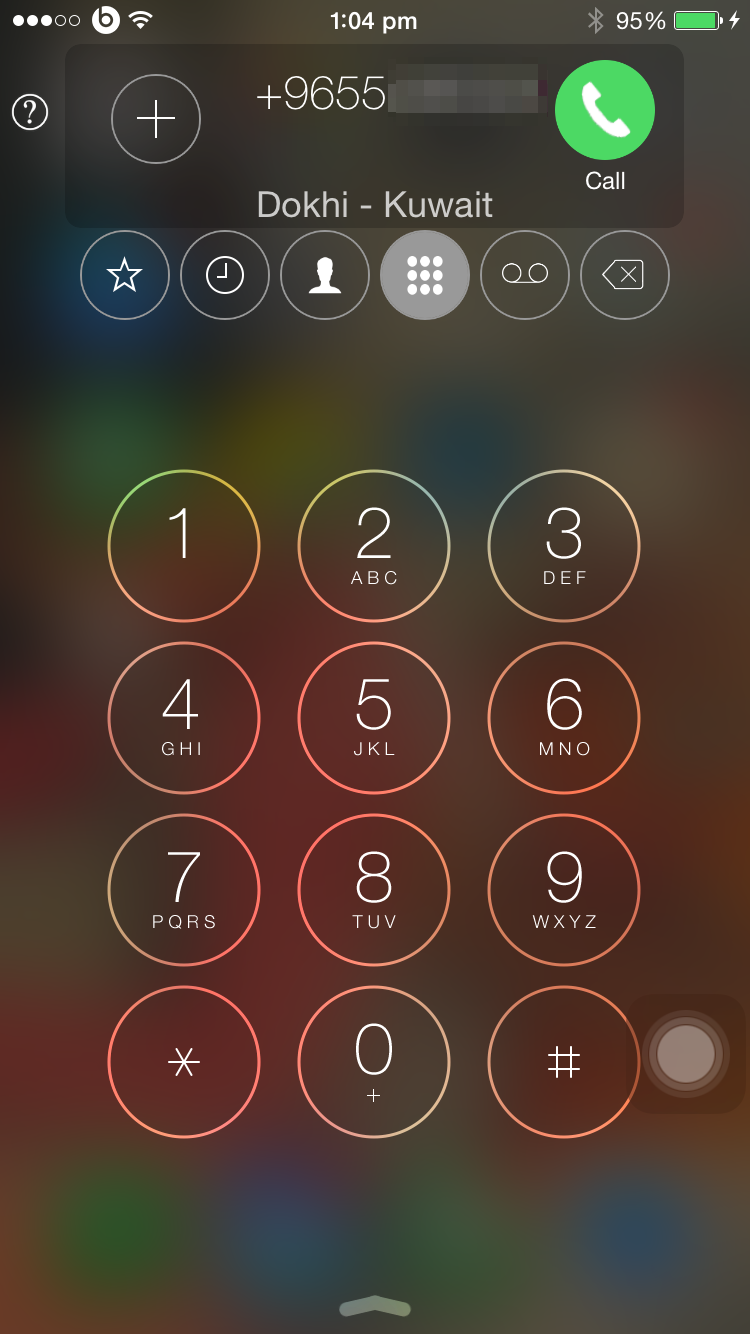
Task: Enter digit 4 GHI
Action: [184, 718]
